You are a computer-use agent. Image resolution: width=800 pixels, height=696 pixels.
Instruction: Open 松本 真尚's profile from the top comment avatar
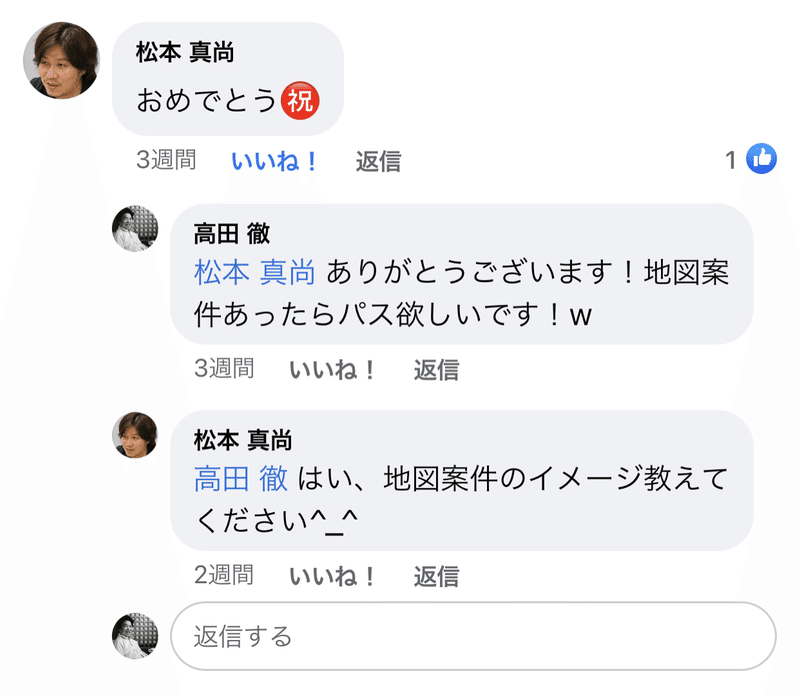(61, 61)
